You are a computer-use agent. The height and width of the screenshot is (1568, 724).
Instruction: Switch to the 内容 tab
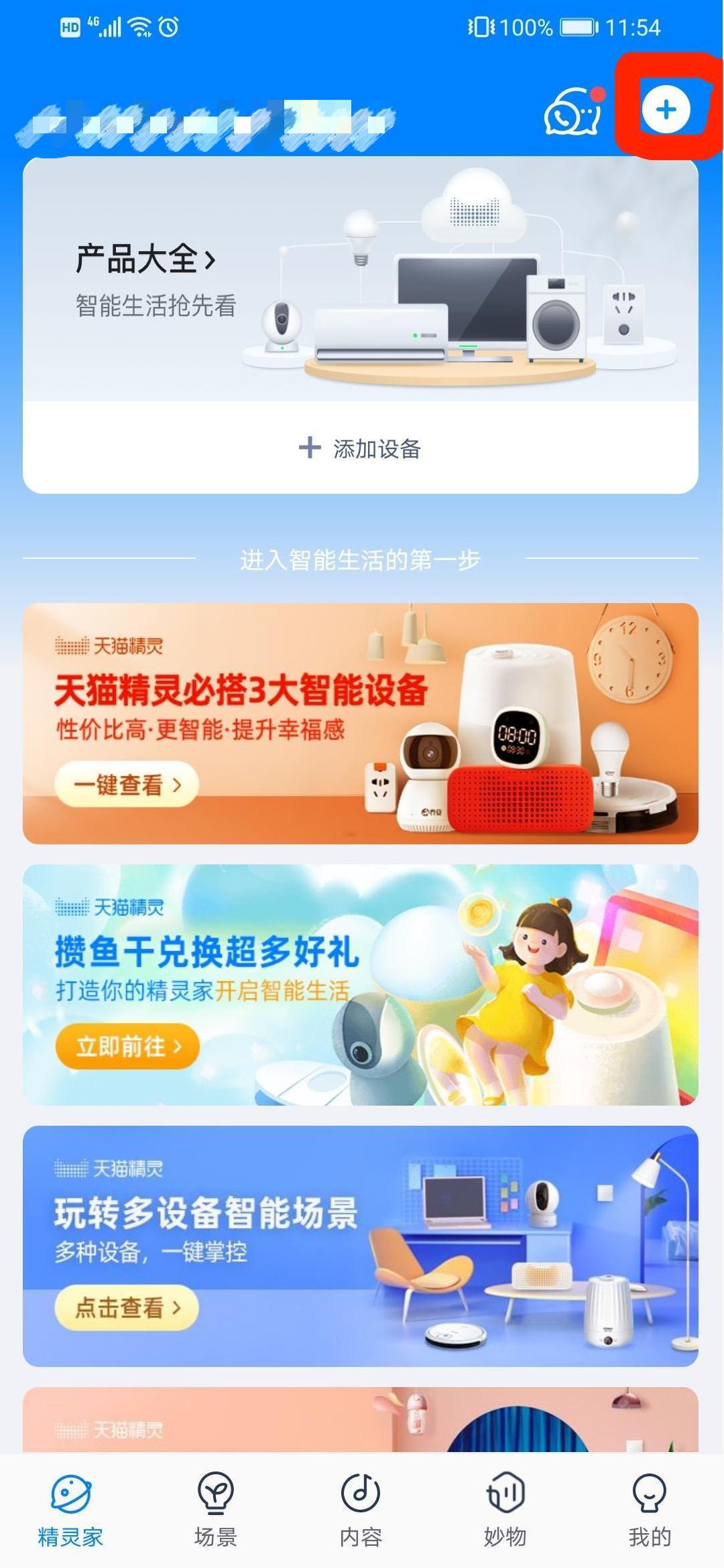point(361,1509)
